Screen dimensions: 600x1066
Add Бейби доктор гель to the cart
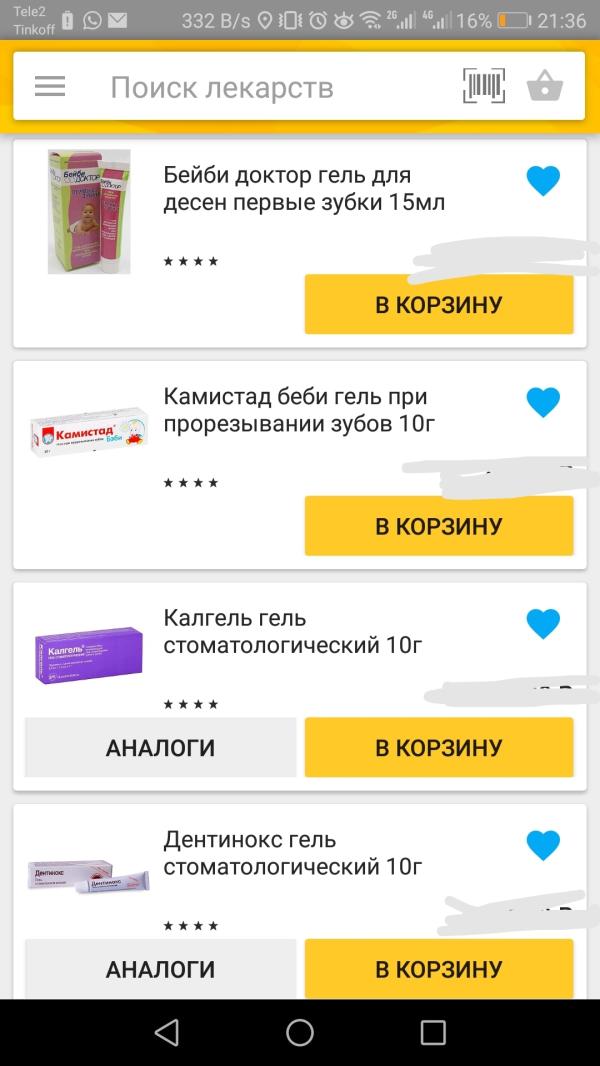click(x=439, y=305)
